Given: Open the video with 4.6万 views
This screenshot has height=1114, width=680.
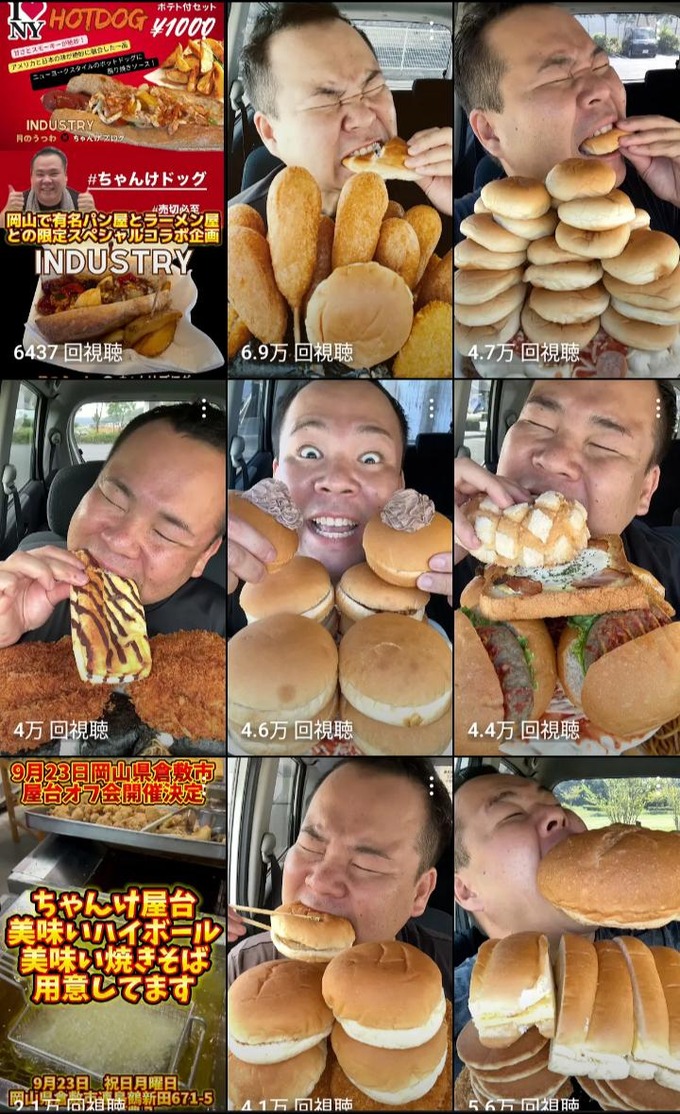Looking at the screenshot, I should tap(340, 567).
